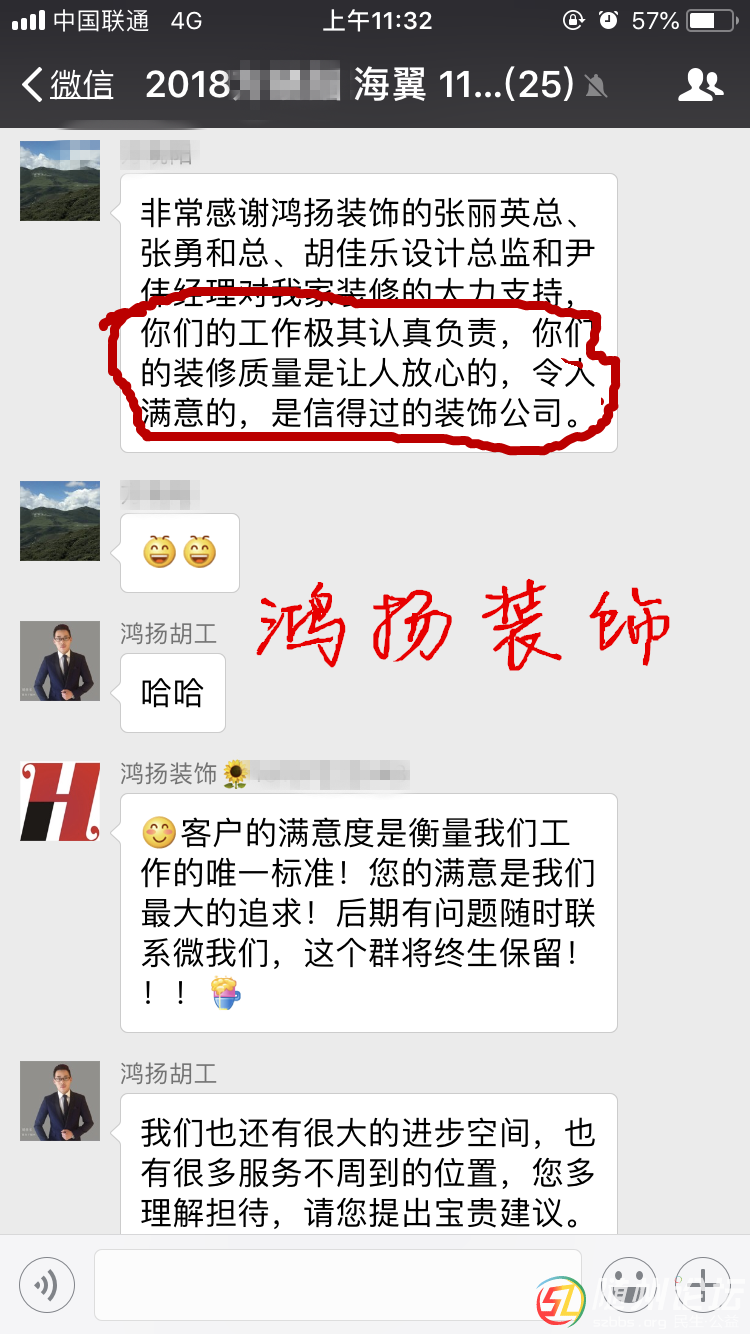Focus the message text field
This screenshot has width=750, height=1334.
point(337,1283)
